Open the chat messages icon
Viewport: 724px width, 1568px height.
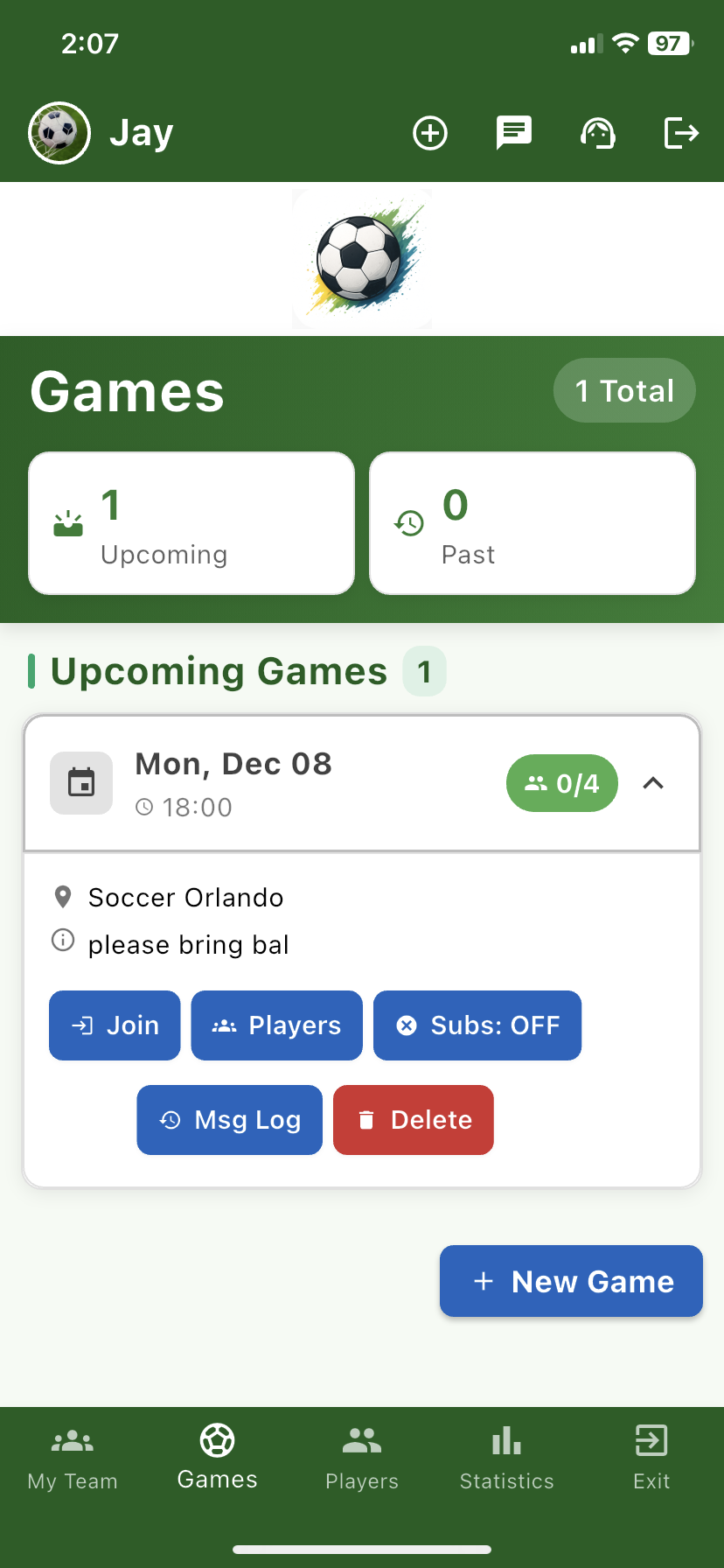[x=513, y=133]
